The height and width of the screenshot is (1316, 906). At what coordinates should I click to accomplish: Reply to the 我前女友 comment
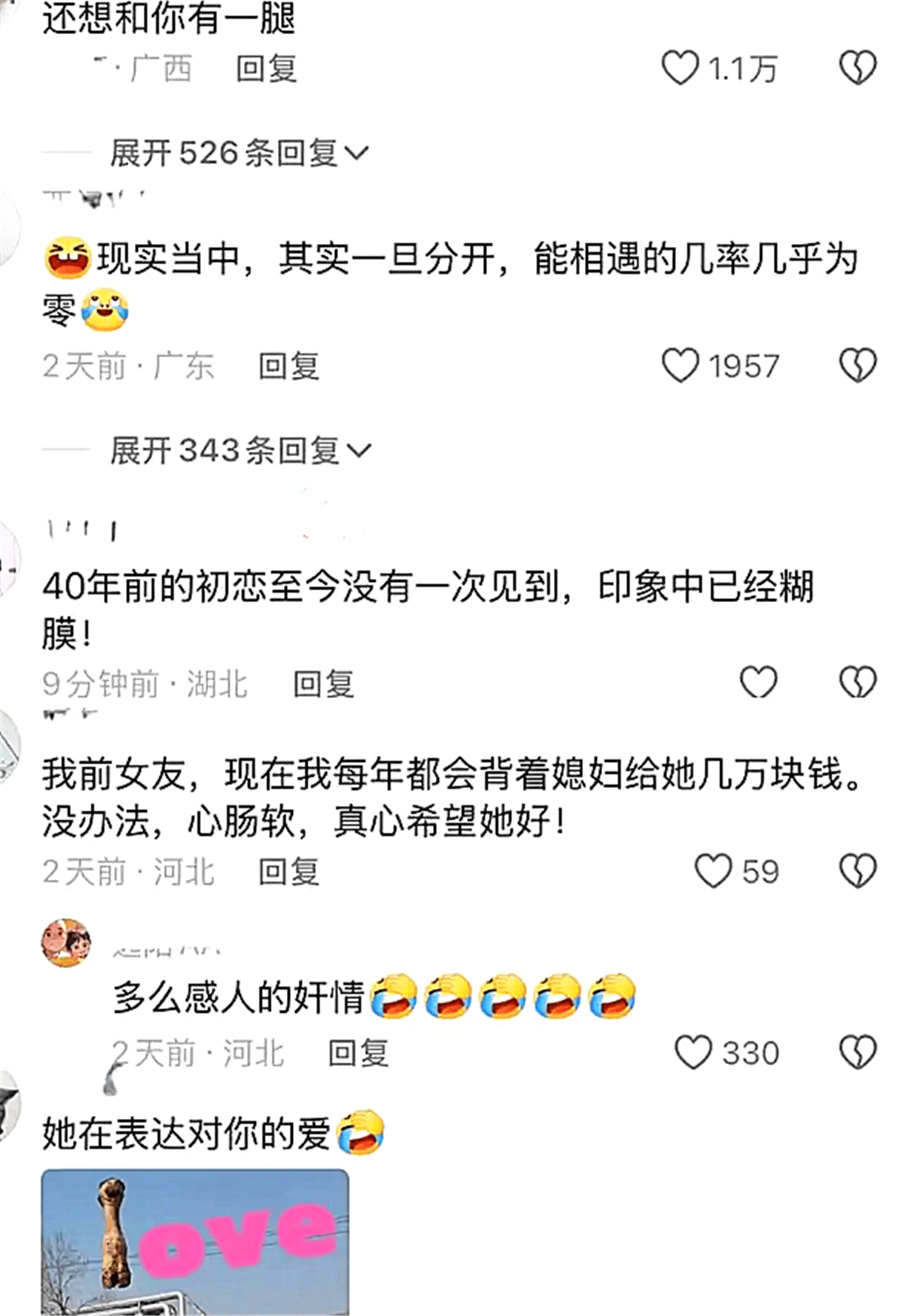(x=288, y=872)
